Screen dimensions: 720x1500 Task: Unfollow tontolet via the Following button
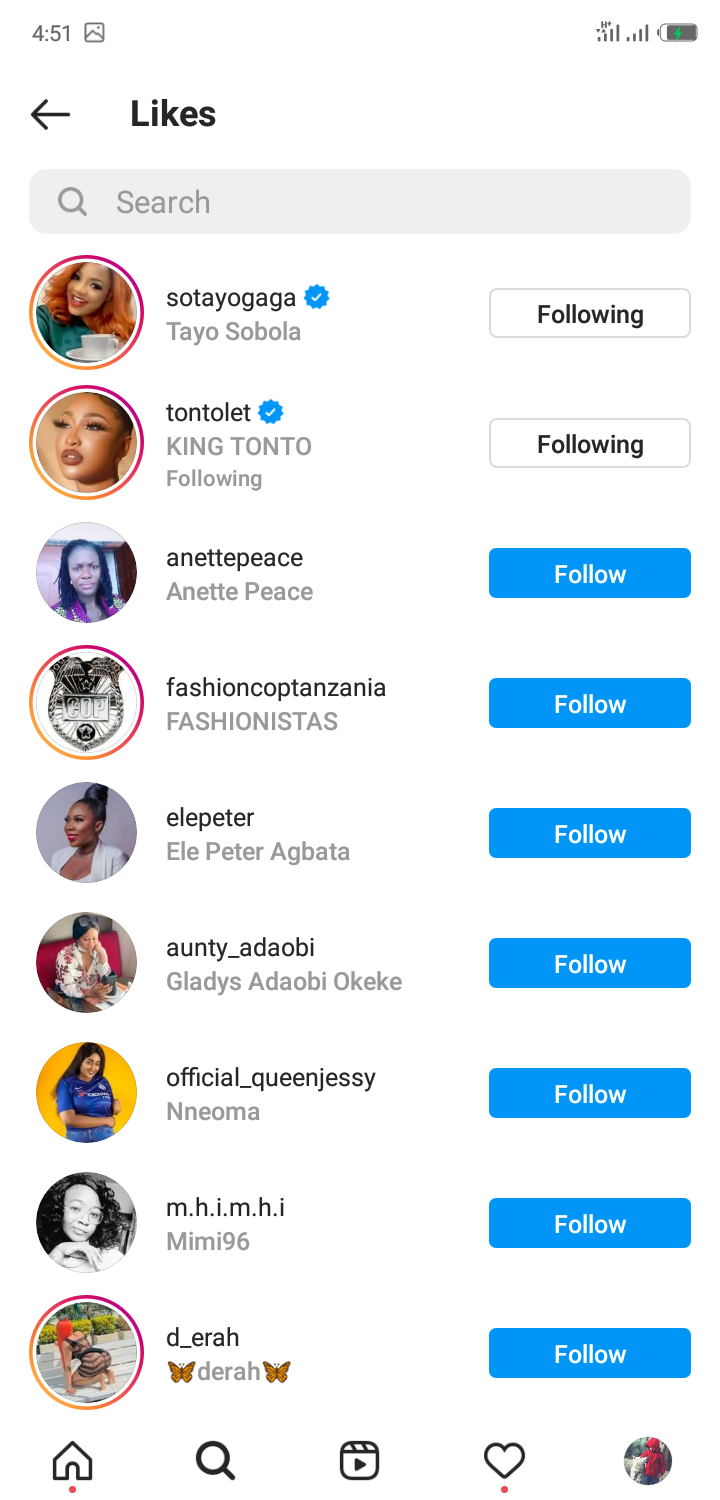click(x=589, y=444)
